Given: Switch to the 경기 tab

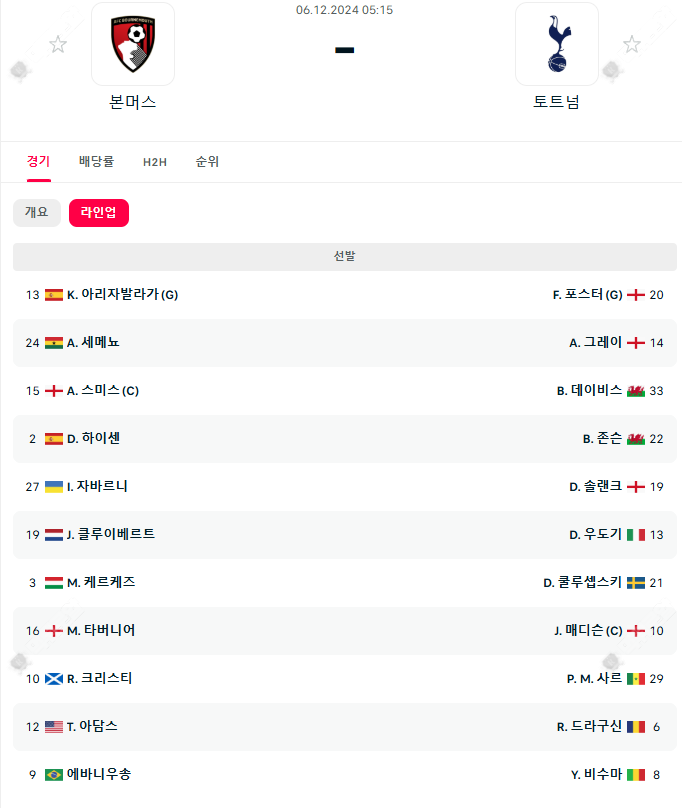Looking at the screenshot, I should pos(38,162).
